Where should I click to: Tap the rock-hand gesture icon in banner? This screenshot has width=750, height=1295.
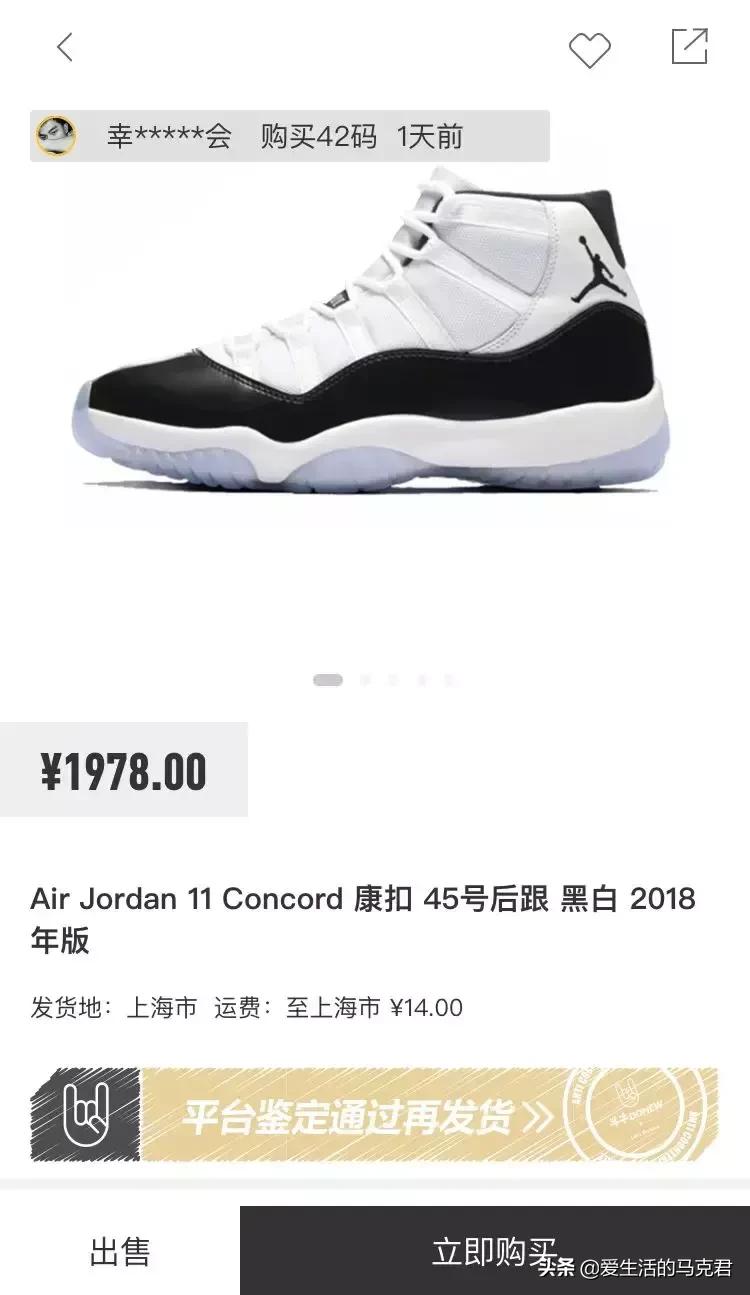point(88,1112)
